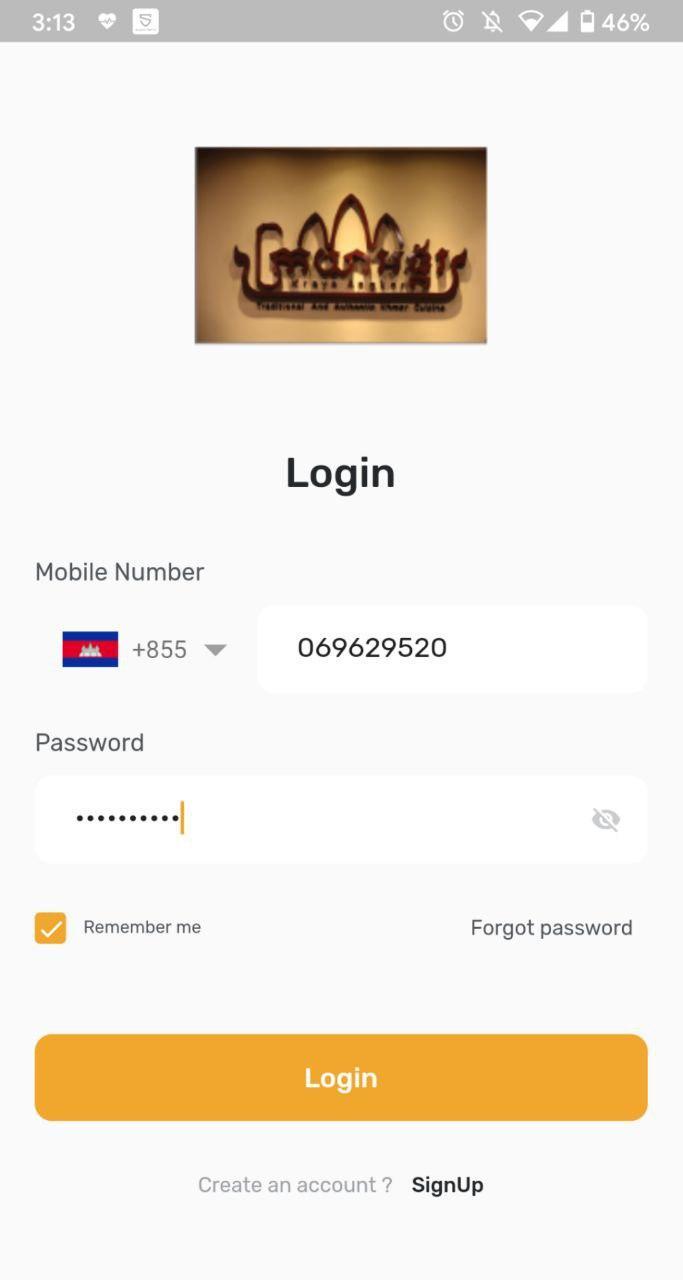This screenshot has width=683, height=1280.
Task: Tap the orange Login button
Action: [x=341, y=1077]
